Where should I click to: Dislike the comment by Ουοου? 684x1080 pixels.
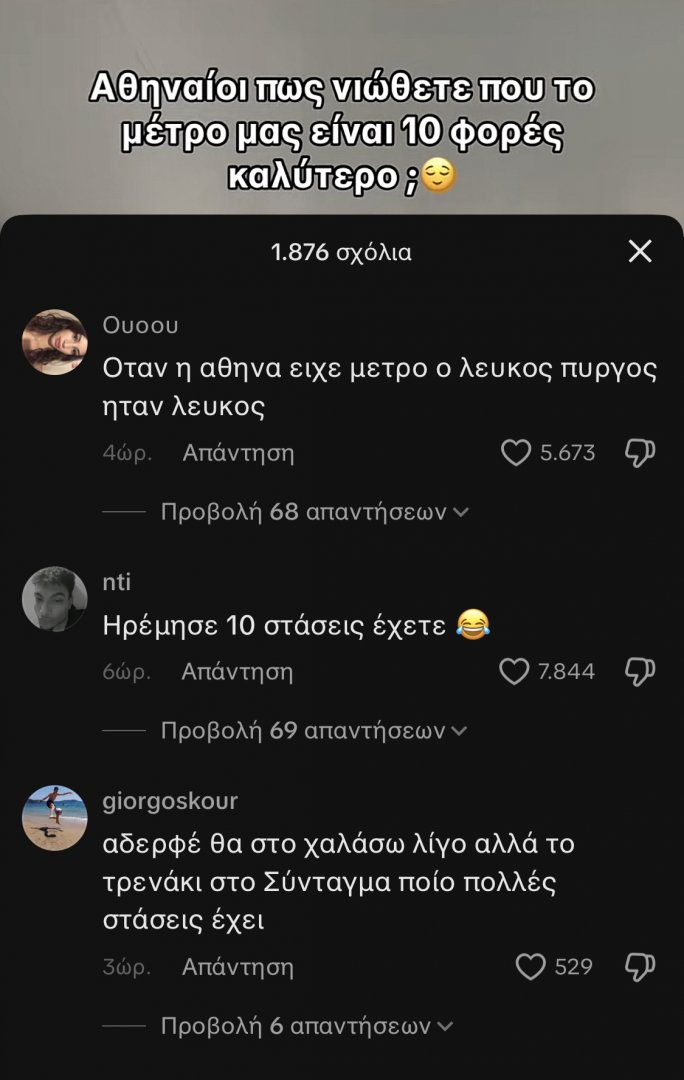point(640,453)
